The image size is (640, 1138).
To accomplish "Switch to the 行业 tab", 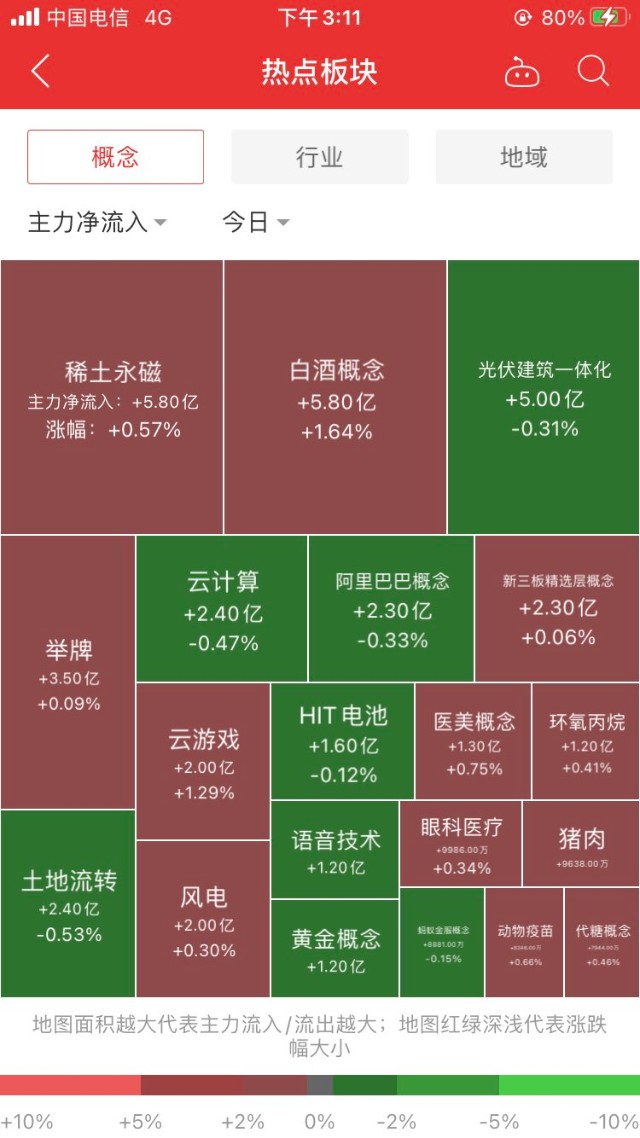I will (320, 157).
